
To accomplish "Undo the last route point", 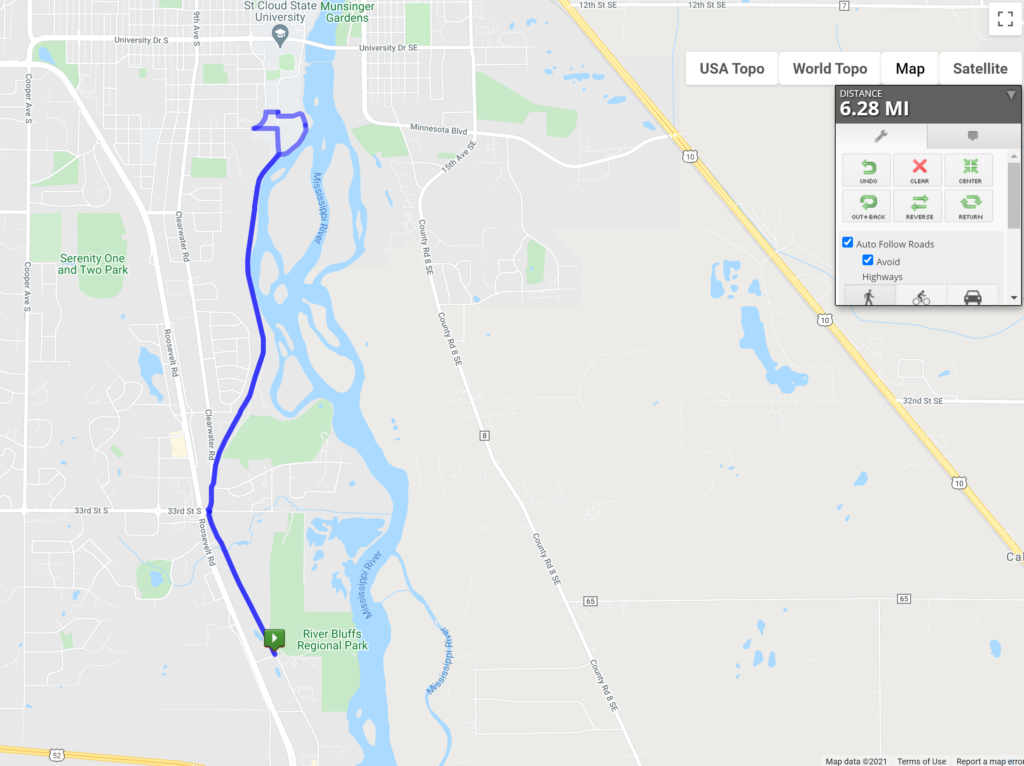I will (x=868, y=170).
